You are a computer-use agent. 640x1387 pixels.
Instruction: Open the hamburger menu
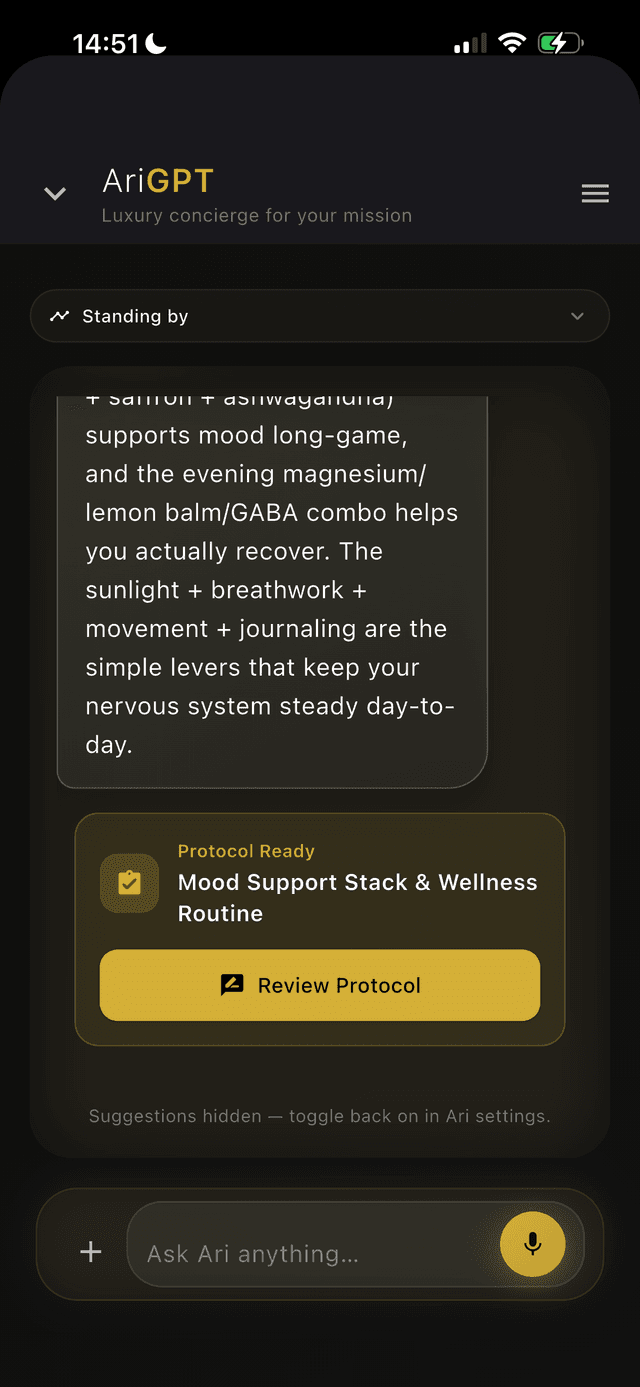595,194
